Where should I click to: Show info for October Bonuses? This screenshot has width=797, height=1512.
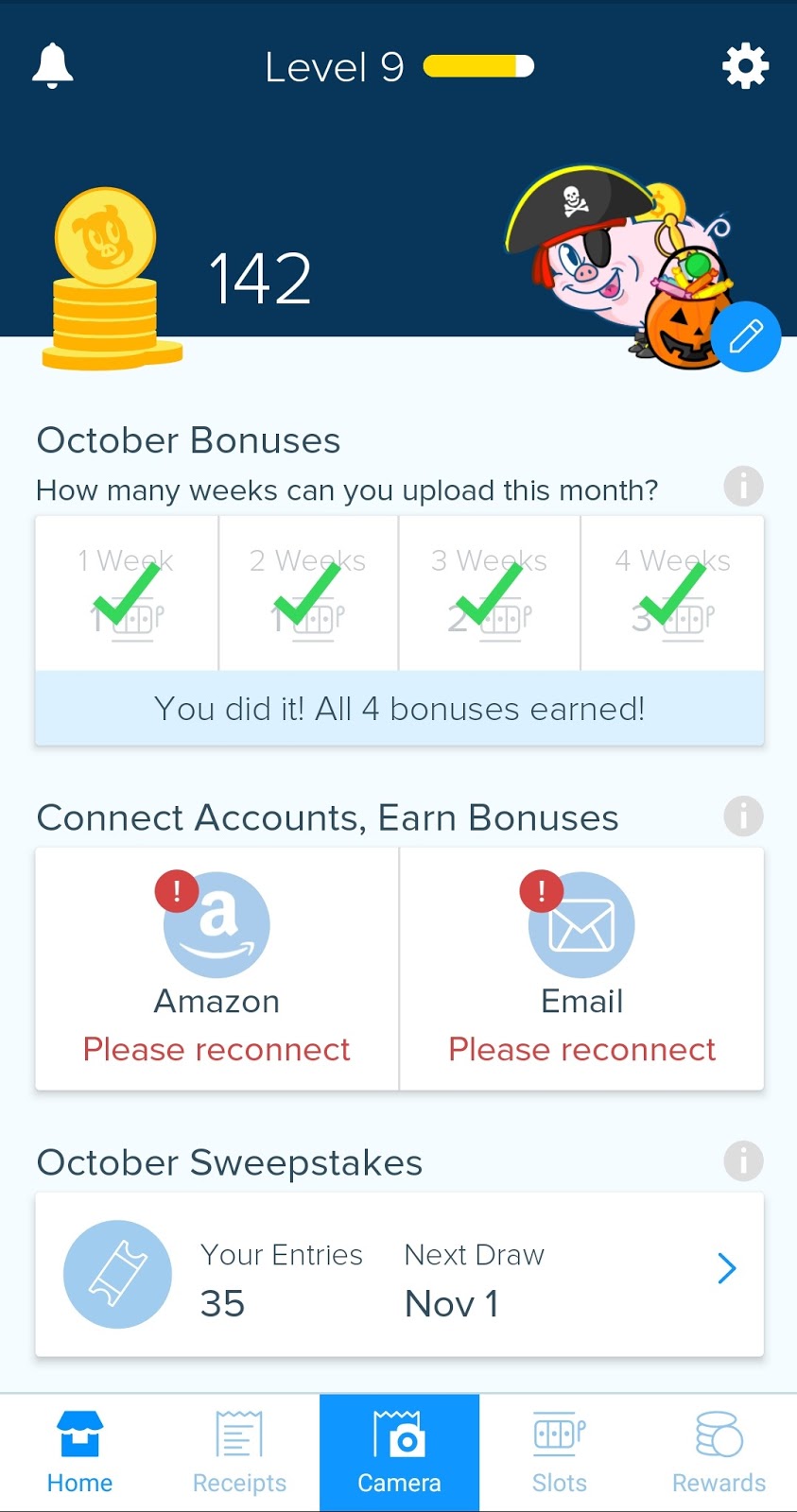(743, 487)
